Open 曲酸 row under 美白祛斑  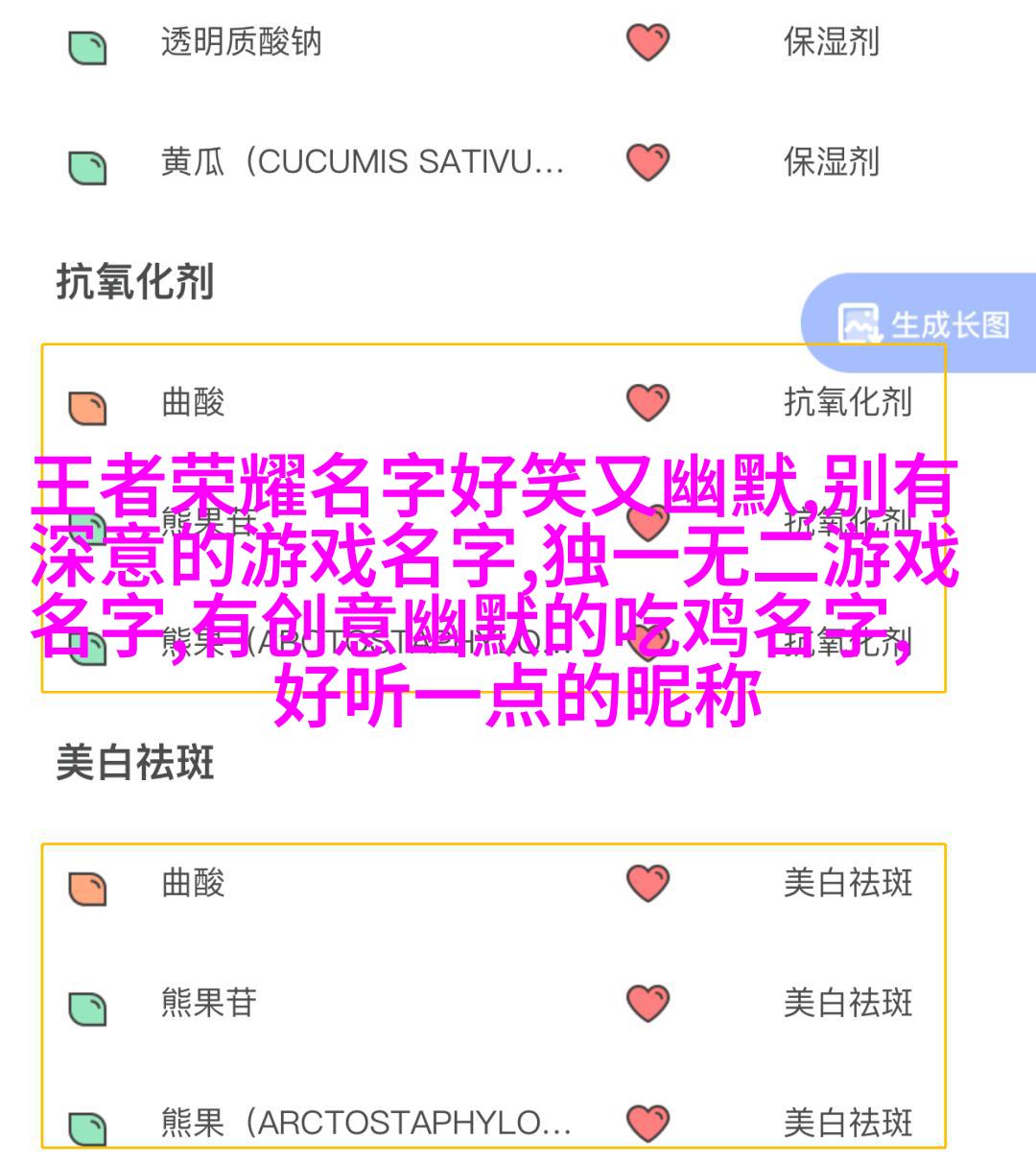(x=193, y=883)
